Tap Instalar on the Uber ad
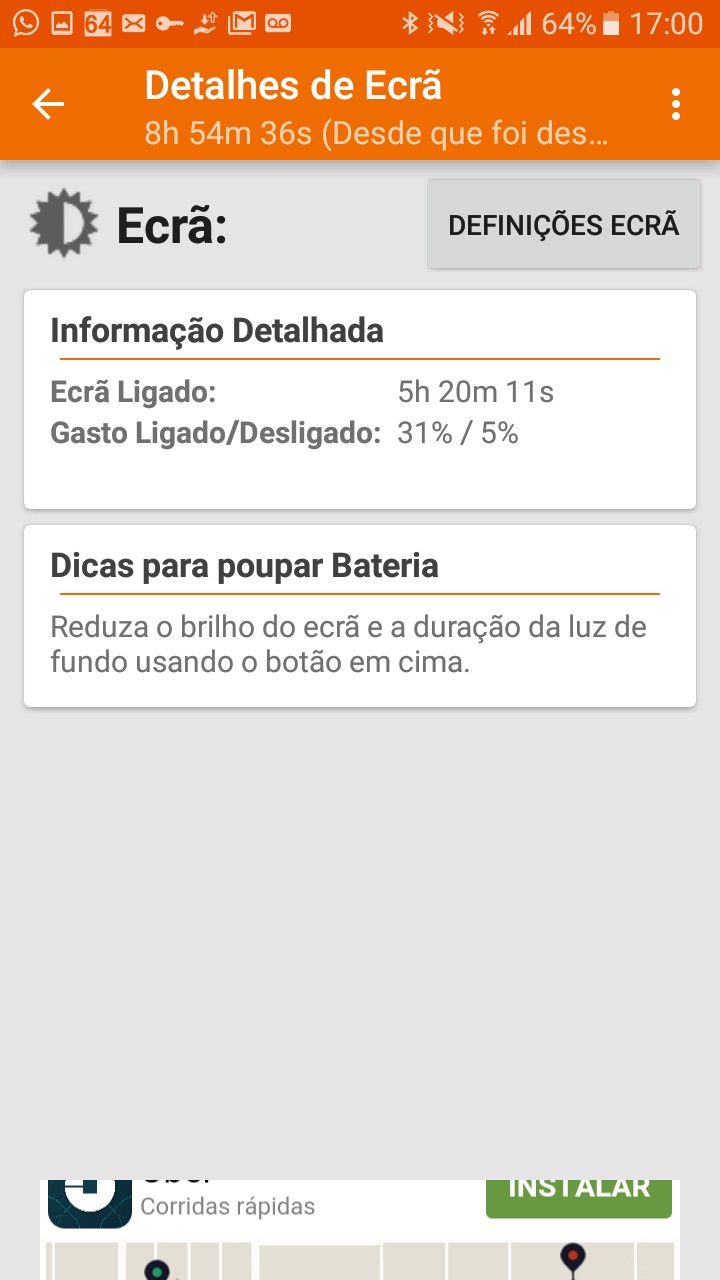720x1280 pixels. (579, 1195)
